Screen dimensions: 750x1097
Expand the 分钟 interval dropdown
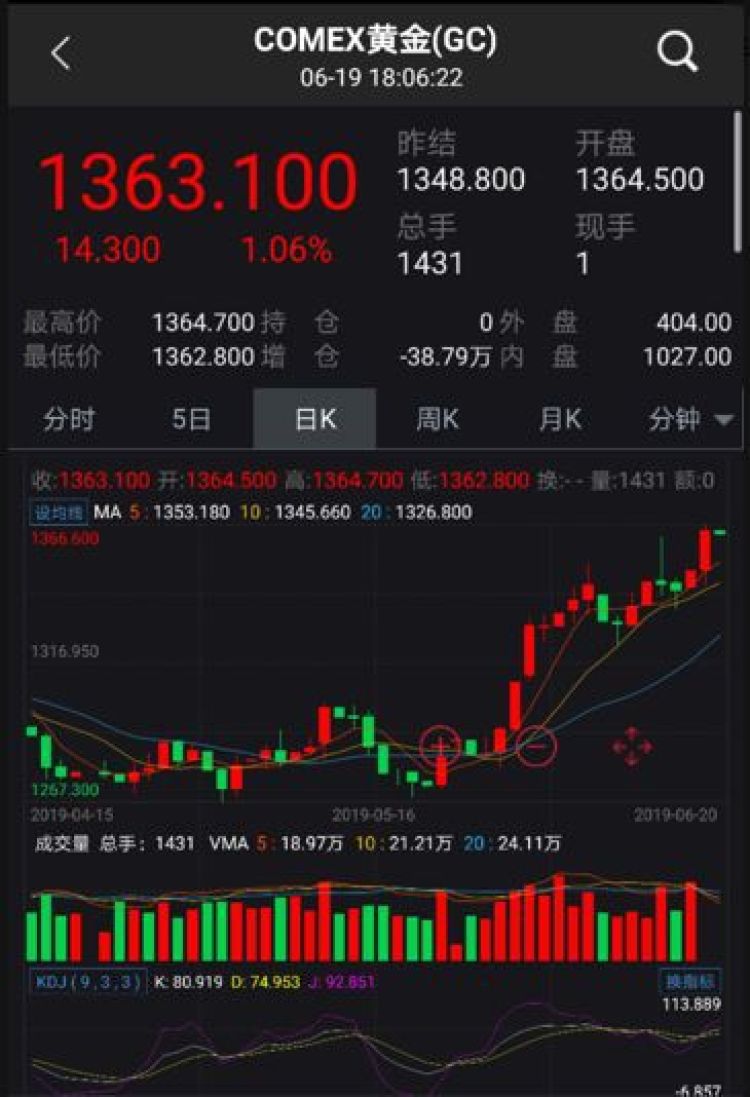(690, 419)
